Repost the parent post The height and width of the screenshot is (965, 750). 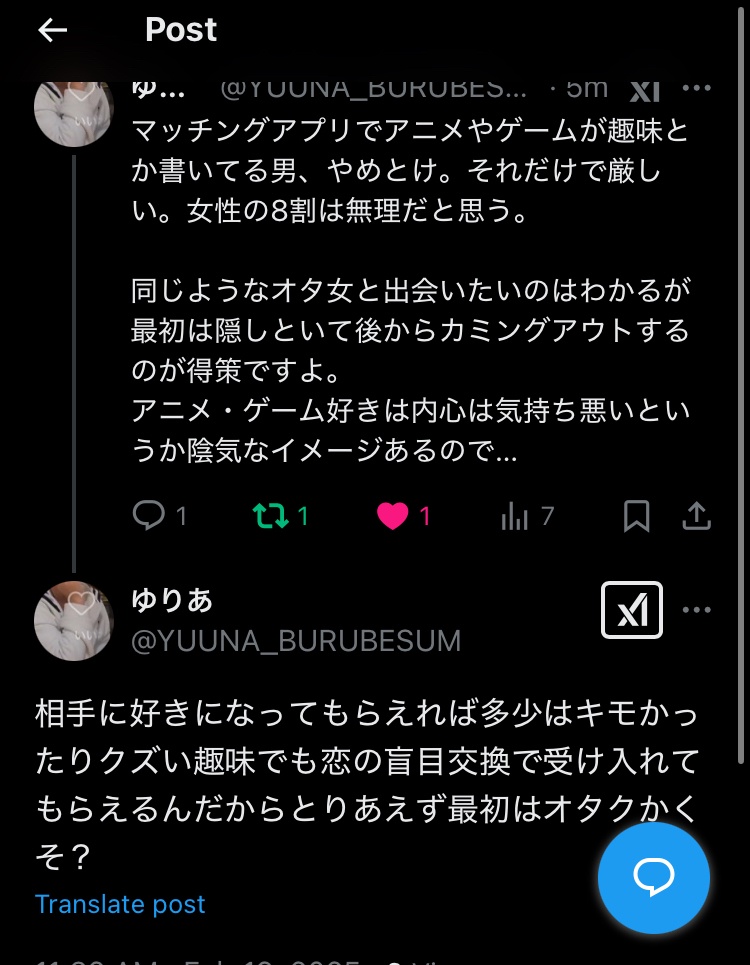269,516
